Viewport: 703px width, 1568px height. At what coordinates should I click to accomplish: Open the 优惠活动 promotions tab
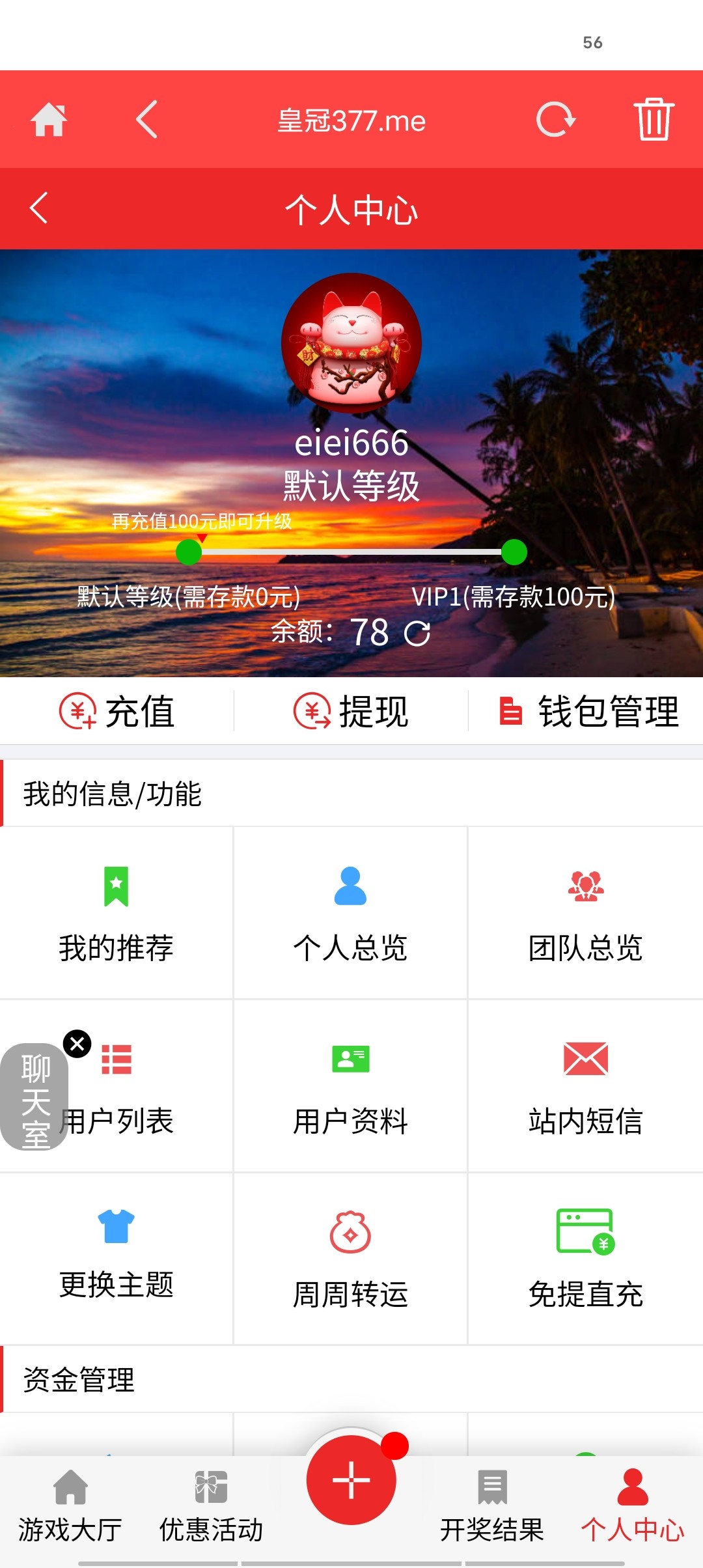coord(210,1504)
